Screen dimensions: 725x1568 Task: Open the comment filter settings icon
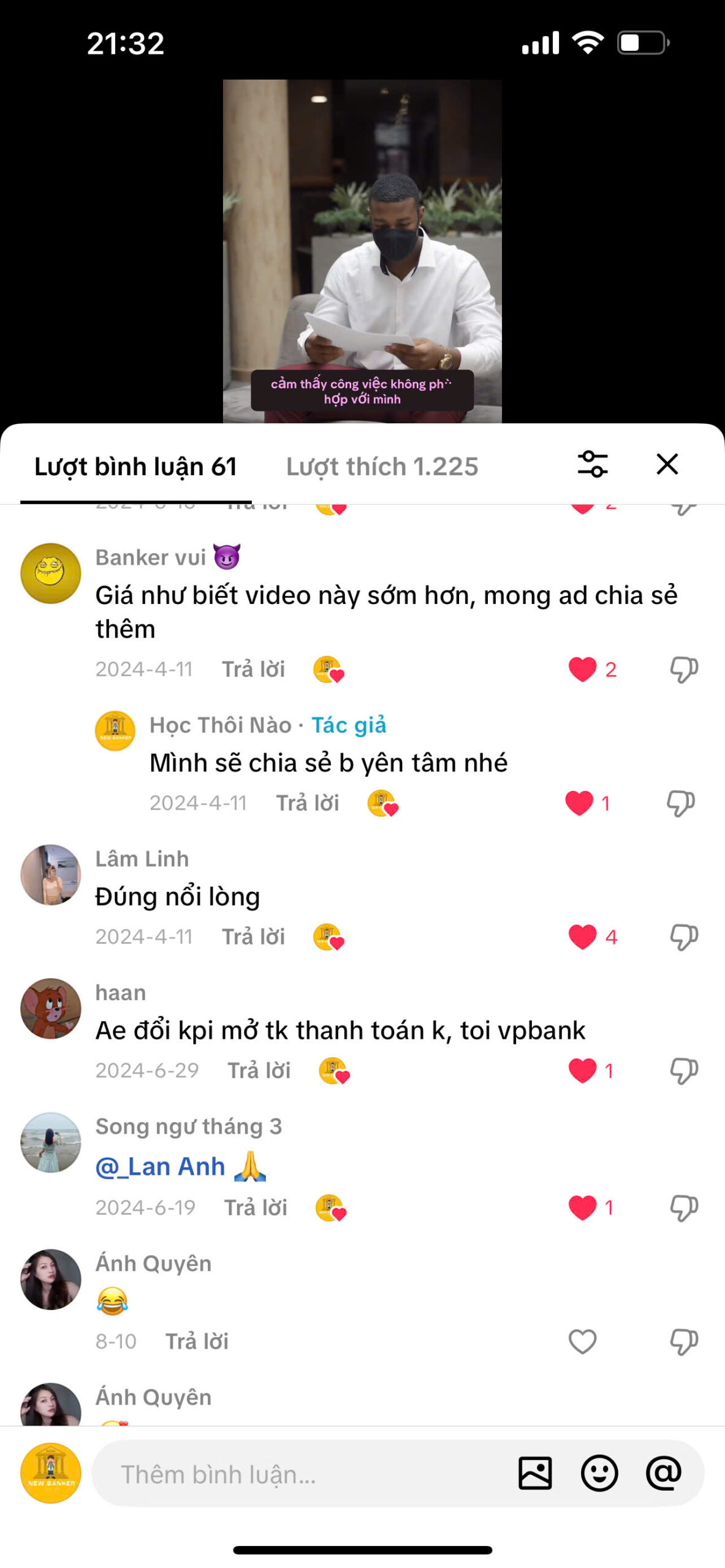point(592,464)
